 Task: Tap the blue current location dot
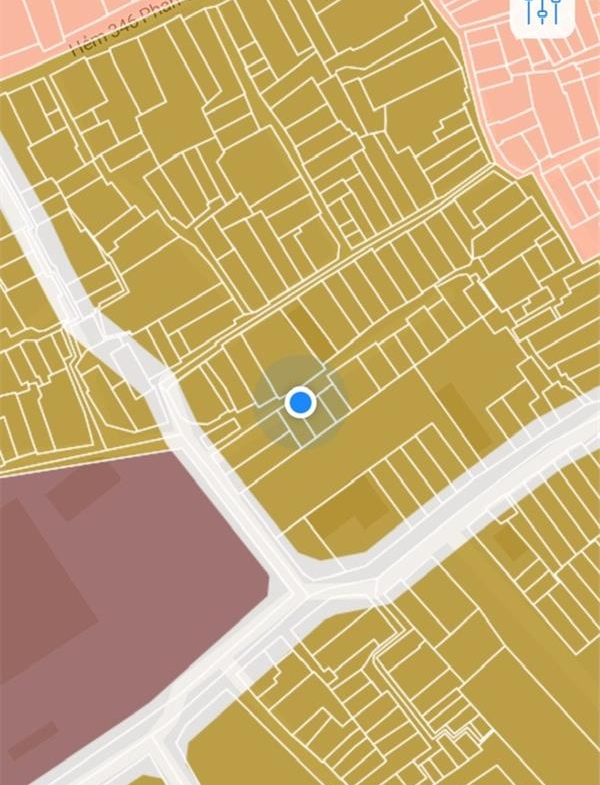tap(300, 403)
